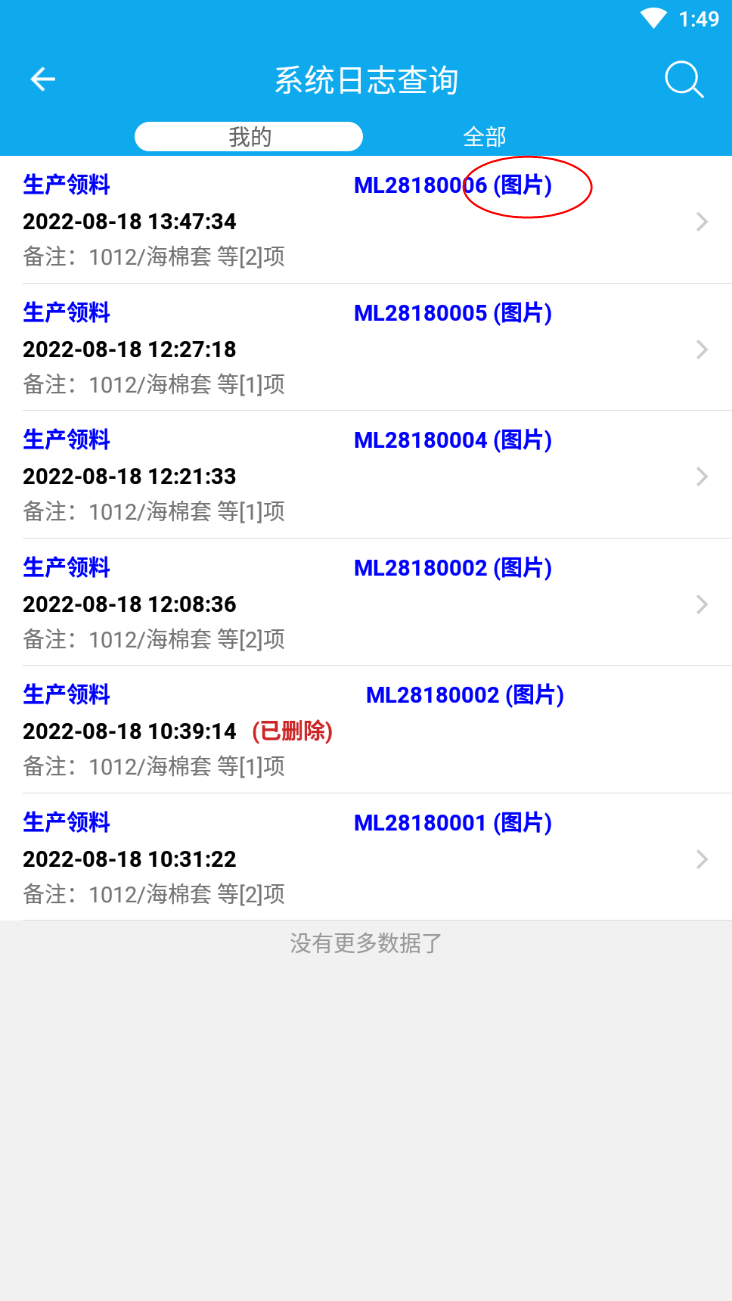Go back using the arrow icon
This screenshot has height=1301, width=732.
point(42,79)
